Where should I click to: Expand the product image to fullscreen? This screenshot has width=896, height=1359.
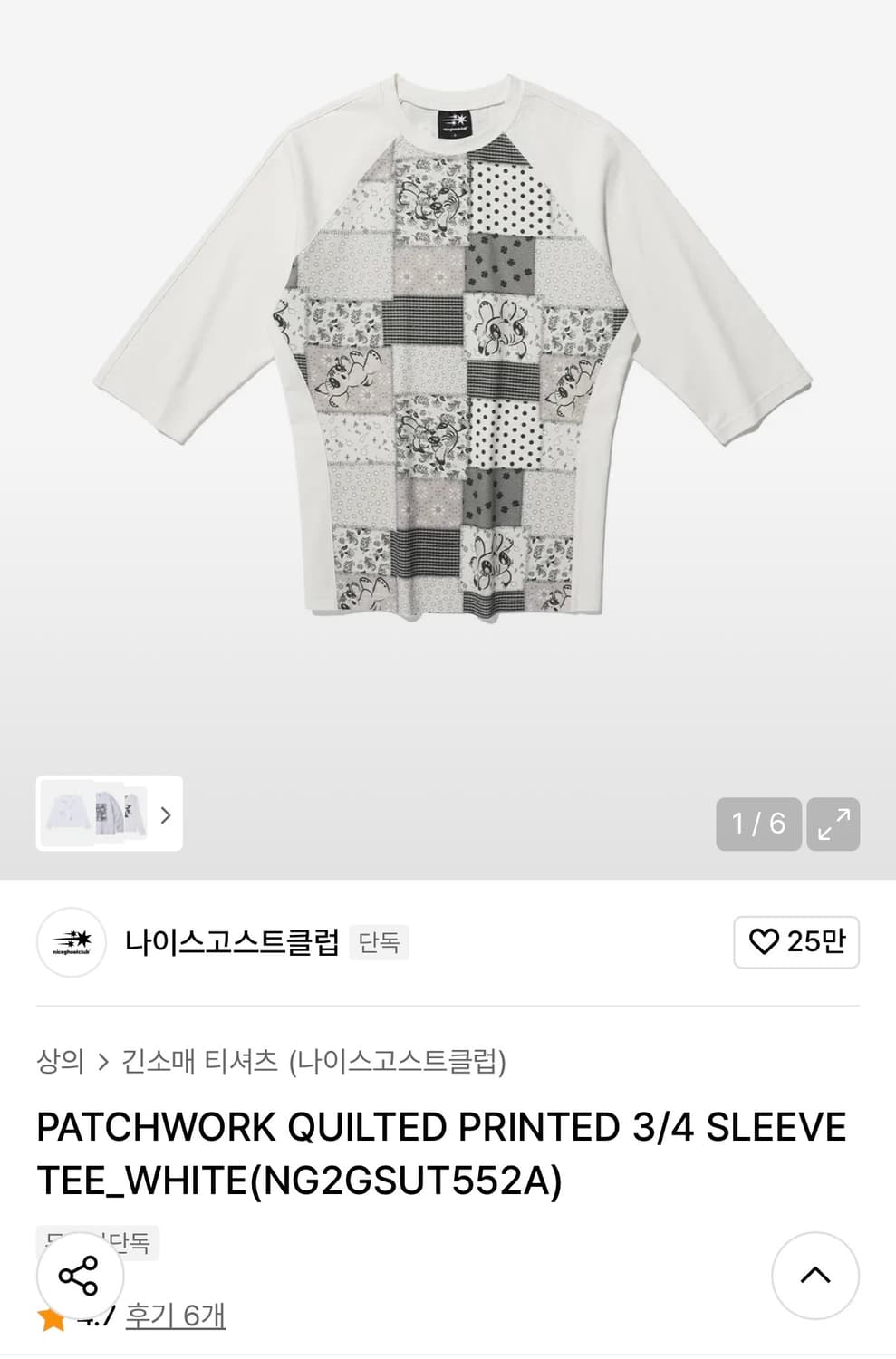(833, 824)
